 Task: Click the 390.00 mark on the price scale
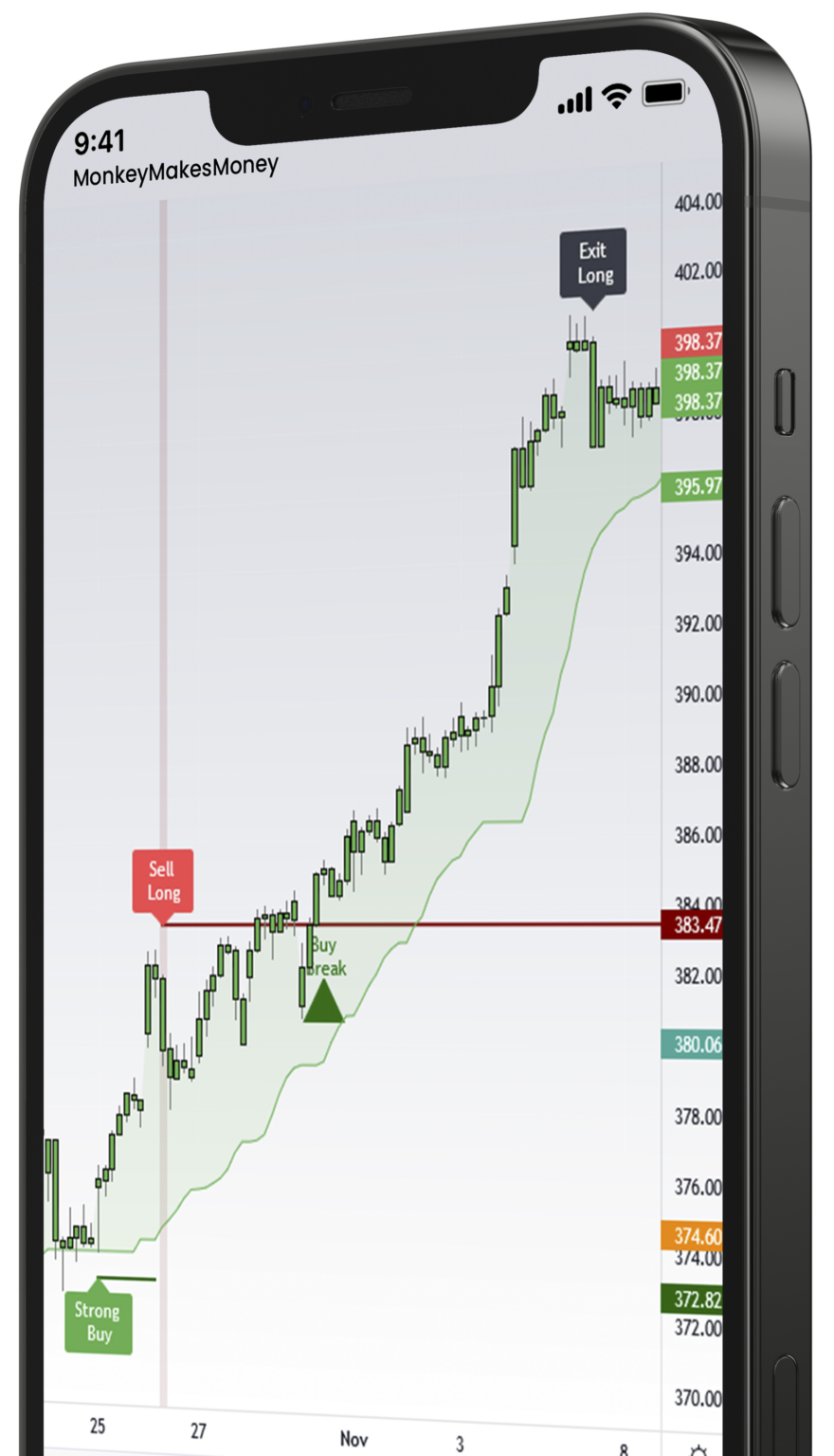pos(697,693)
